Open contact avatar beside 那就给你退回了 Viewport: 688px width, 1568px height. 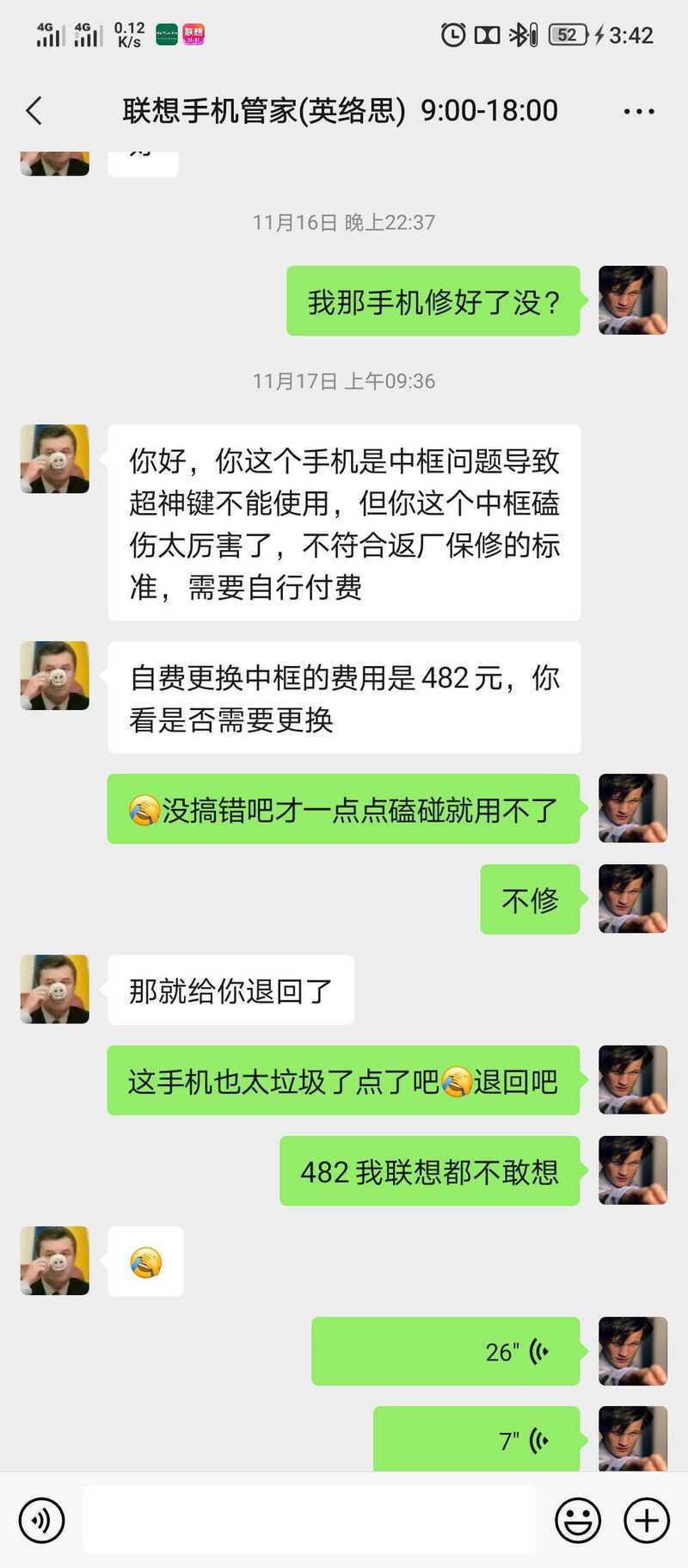[55, 989]
